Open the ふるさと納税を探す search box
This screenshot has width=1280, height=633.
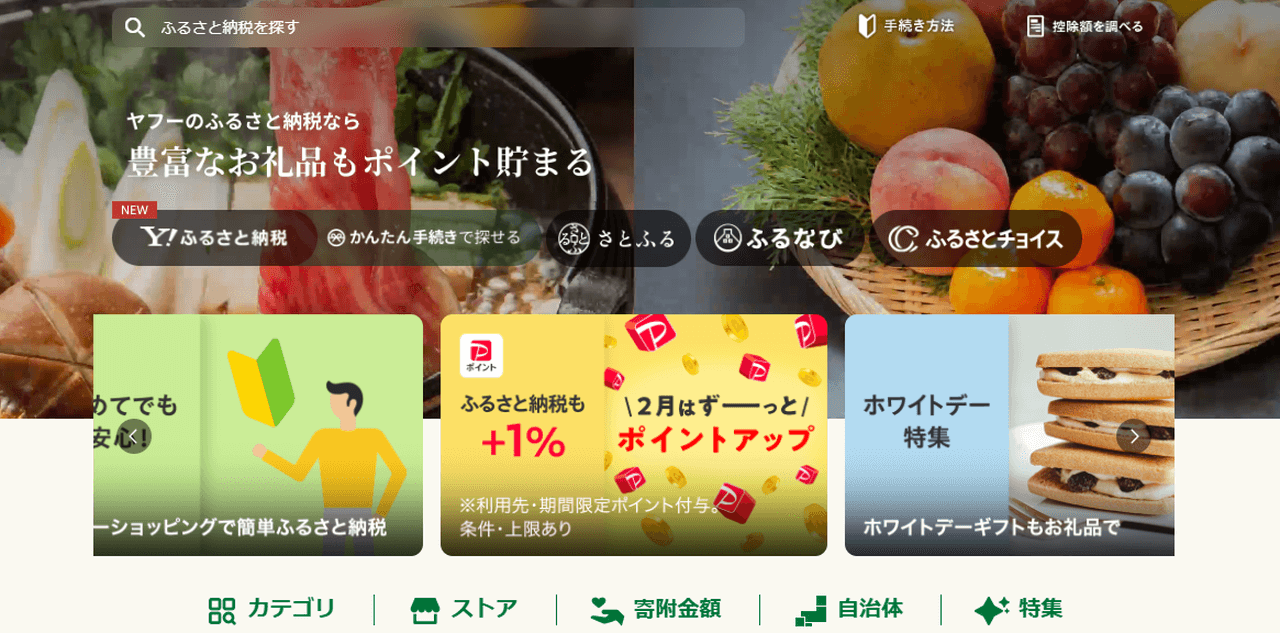click(x=428, y=27)
